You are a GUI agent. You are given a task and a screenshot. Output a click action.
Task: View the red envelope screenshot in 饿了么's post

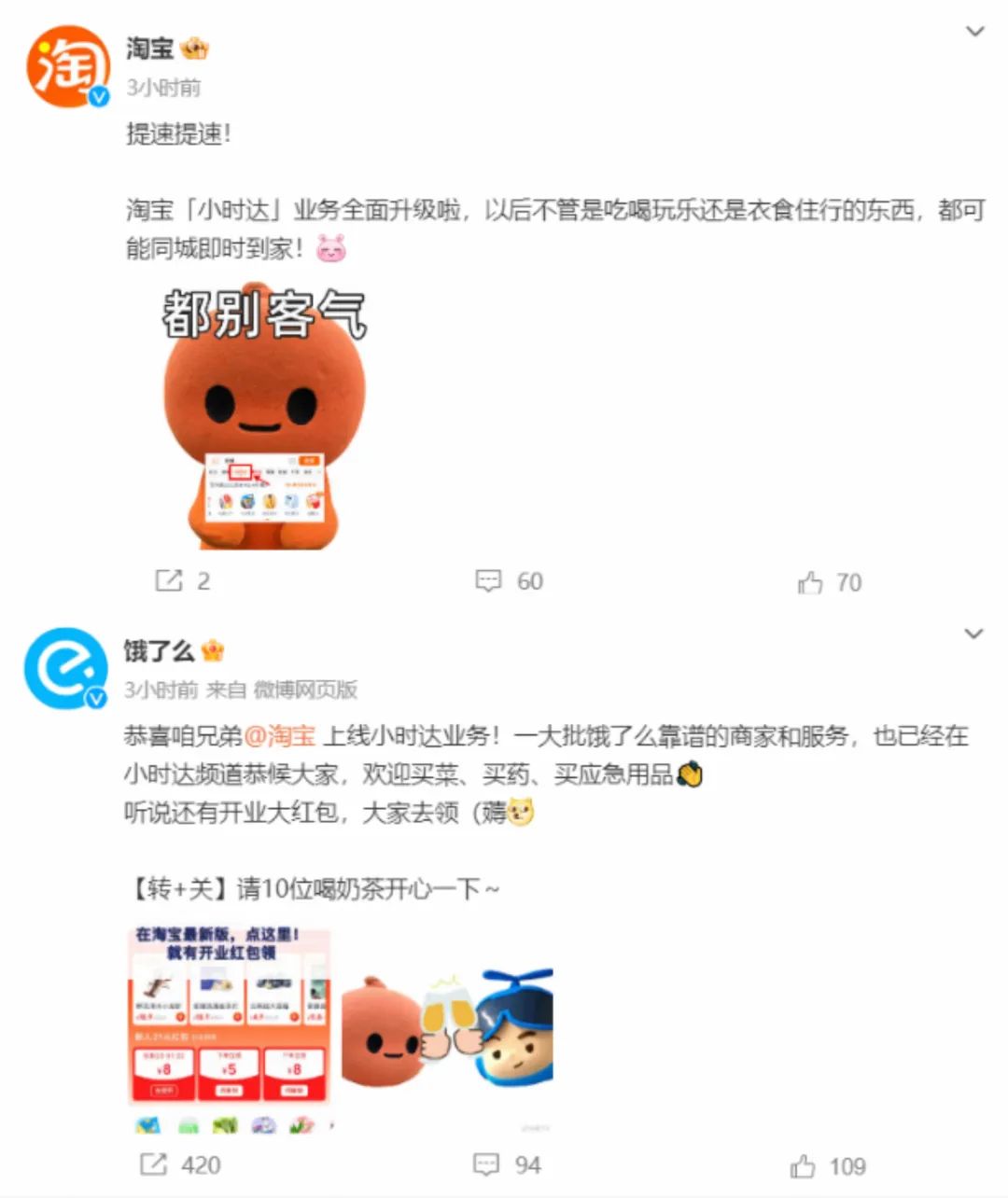[229, 1015]
